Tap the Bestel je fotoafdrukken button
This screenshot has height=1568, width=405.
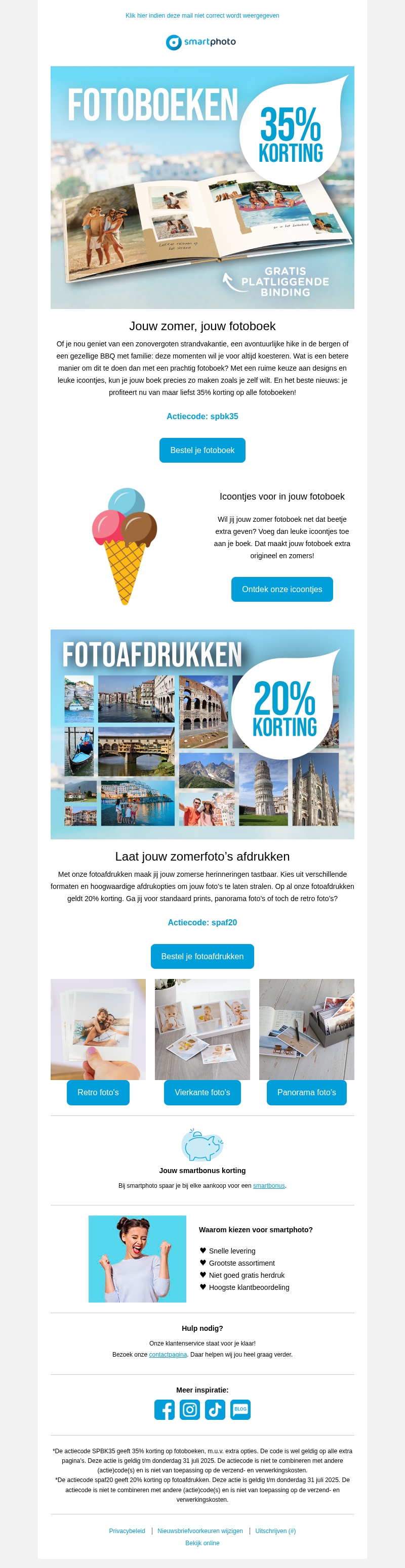coord(202,956)
